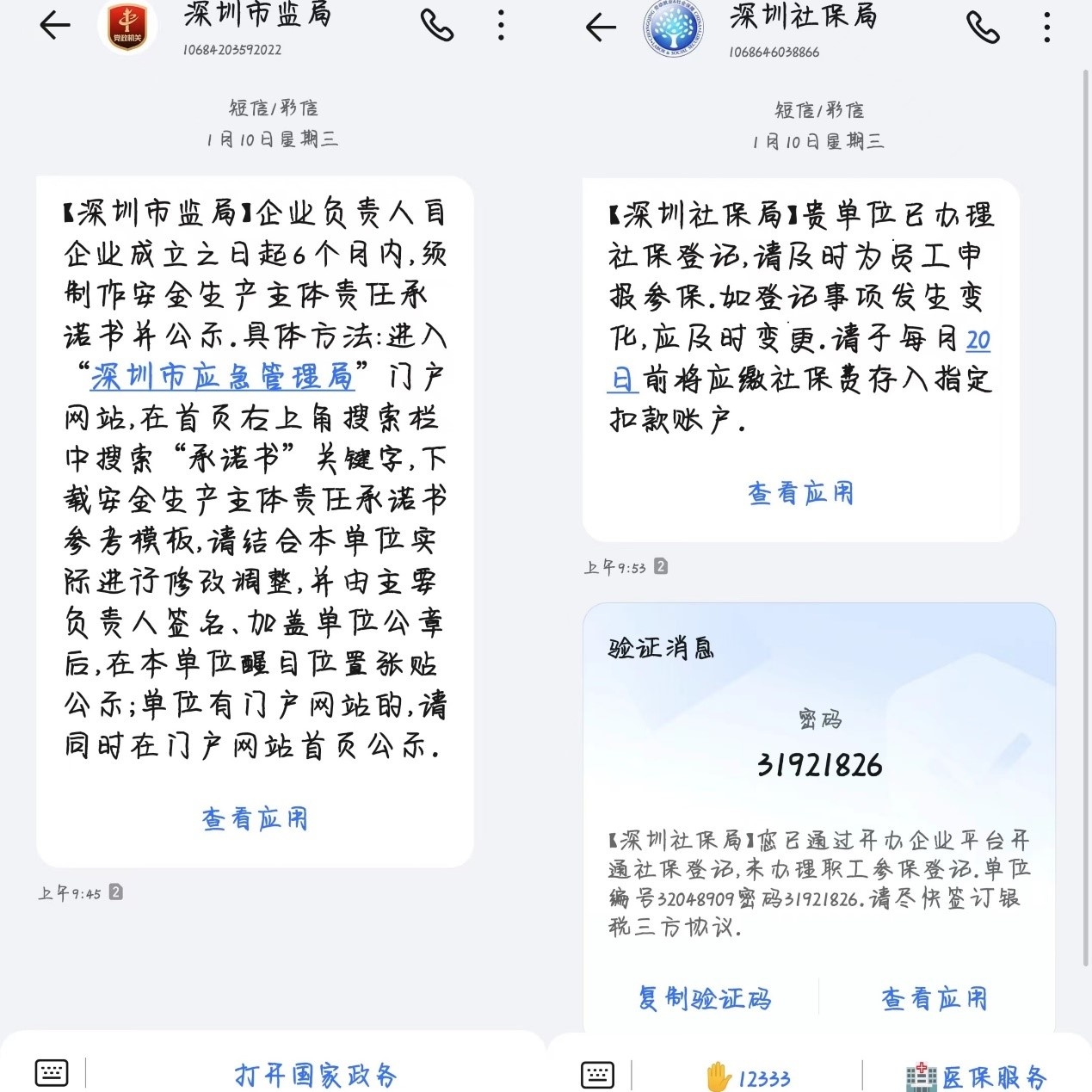The width and height of the screenshot is (1092, 1092).
Task: Open 打开国家政务 menu
Action: tap(315, 1075)
